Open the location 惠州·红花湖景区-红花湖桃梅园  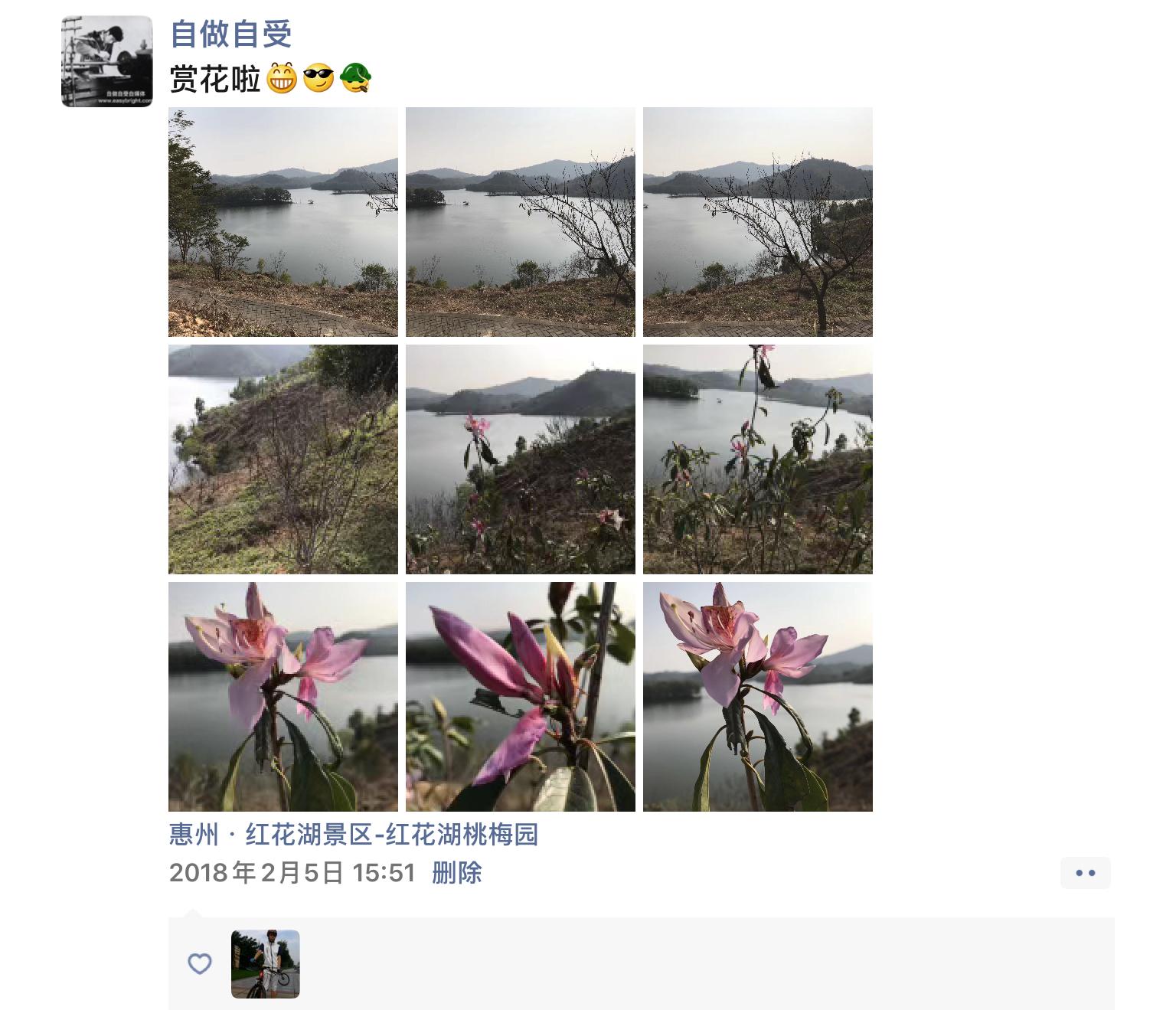pyautogui.click(x=353, y=835)
